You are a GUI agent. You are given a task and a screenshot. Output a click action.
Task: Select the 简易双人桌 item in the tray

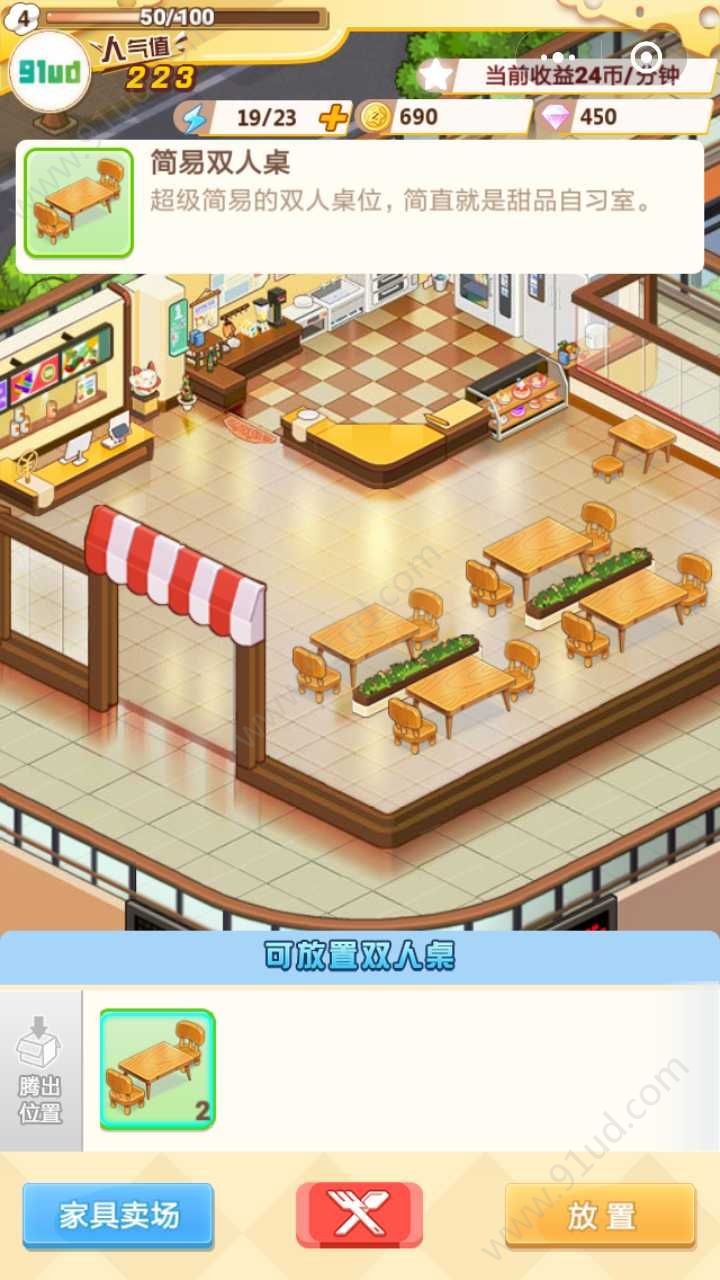click(x=158, y=1070)
